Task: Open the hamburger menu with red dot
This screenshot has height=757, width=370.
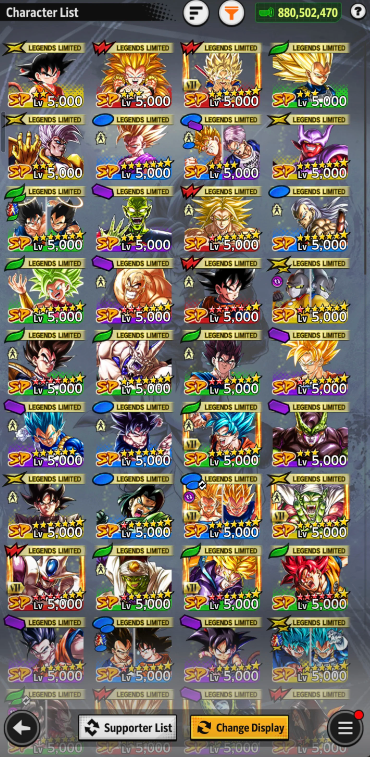Action: [345, 728]
